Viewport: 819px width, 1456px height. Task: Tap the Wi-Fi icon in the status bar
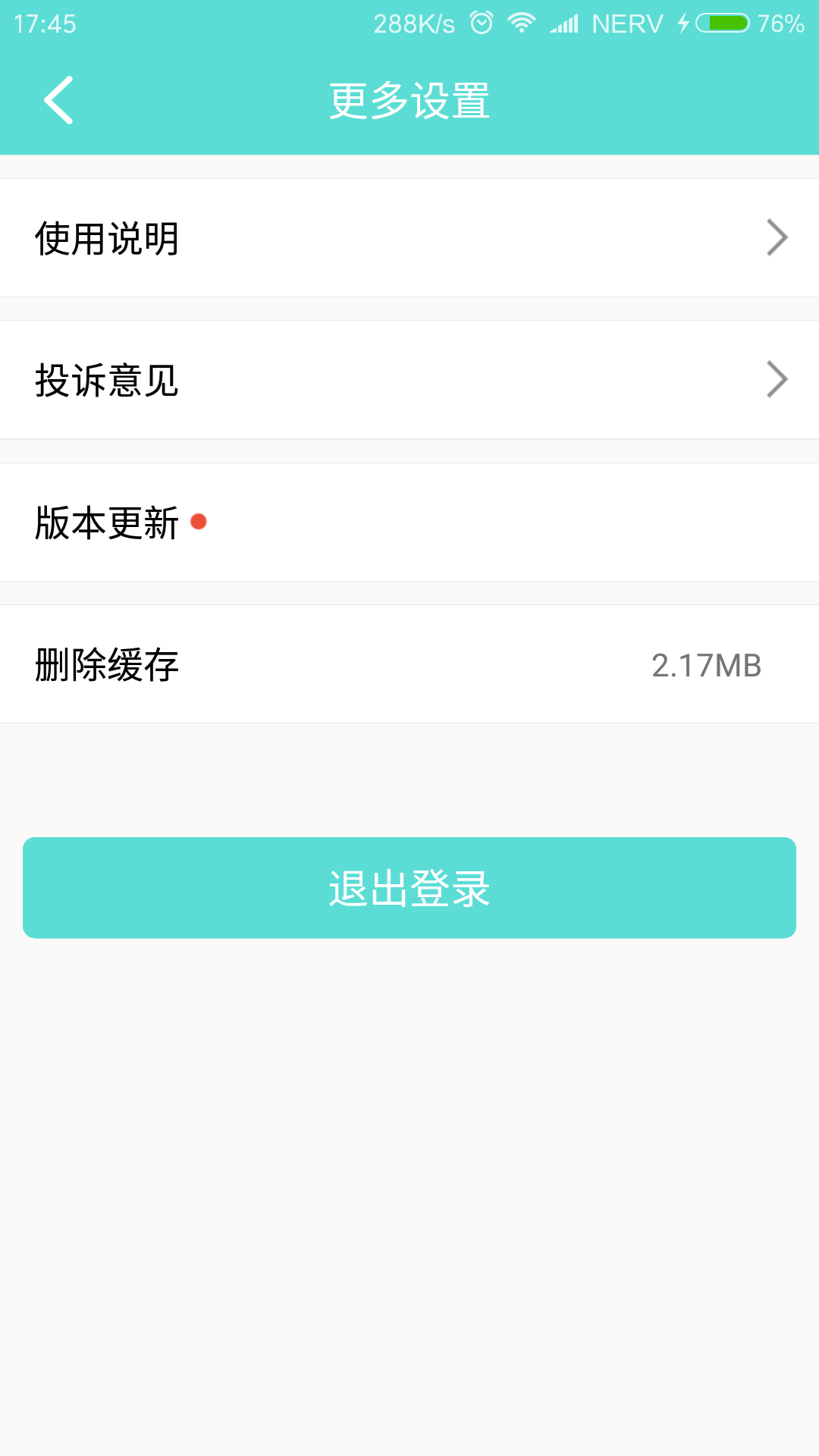coord(522,24)
